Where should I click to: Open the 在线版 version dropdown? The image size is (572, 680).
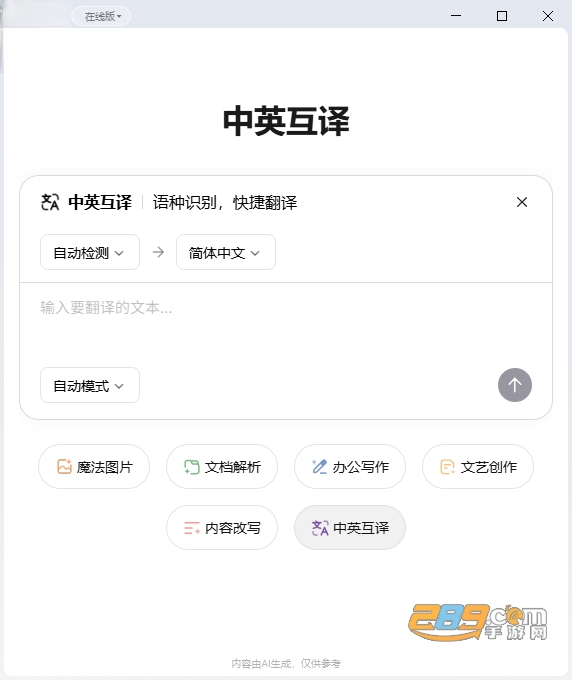pos(101,16)
